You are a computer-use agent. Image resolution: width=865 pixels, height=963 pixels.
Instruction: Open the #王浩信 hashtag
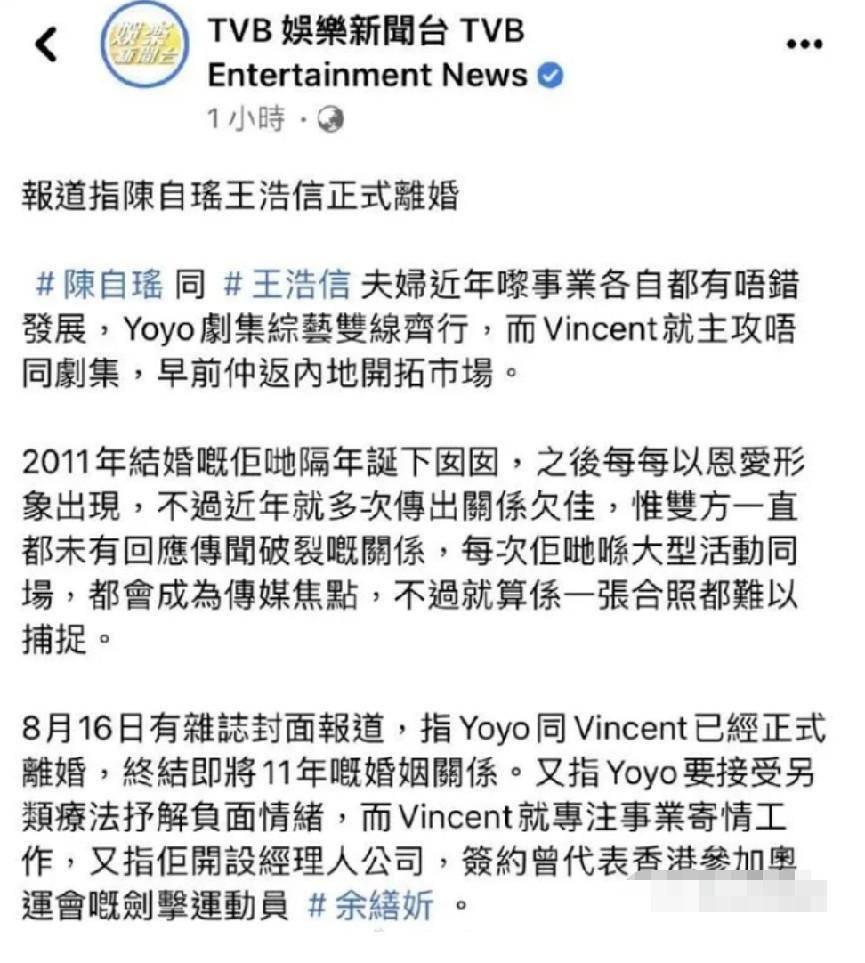[286, 285]
